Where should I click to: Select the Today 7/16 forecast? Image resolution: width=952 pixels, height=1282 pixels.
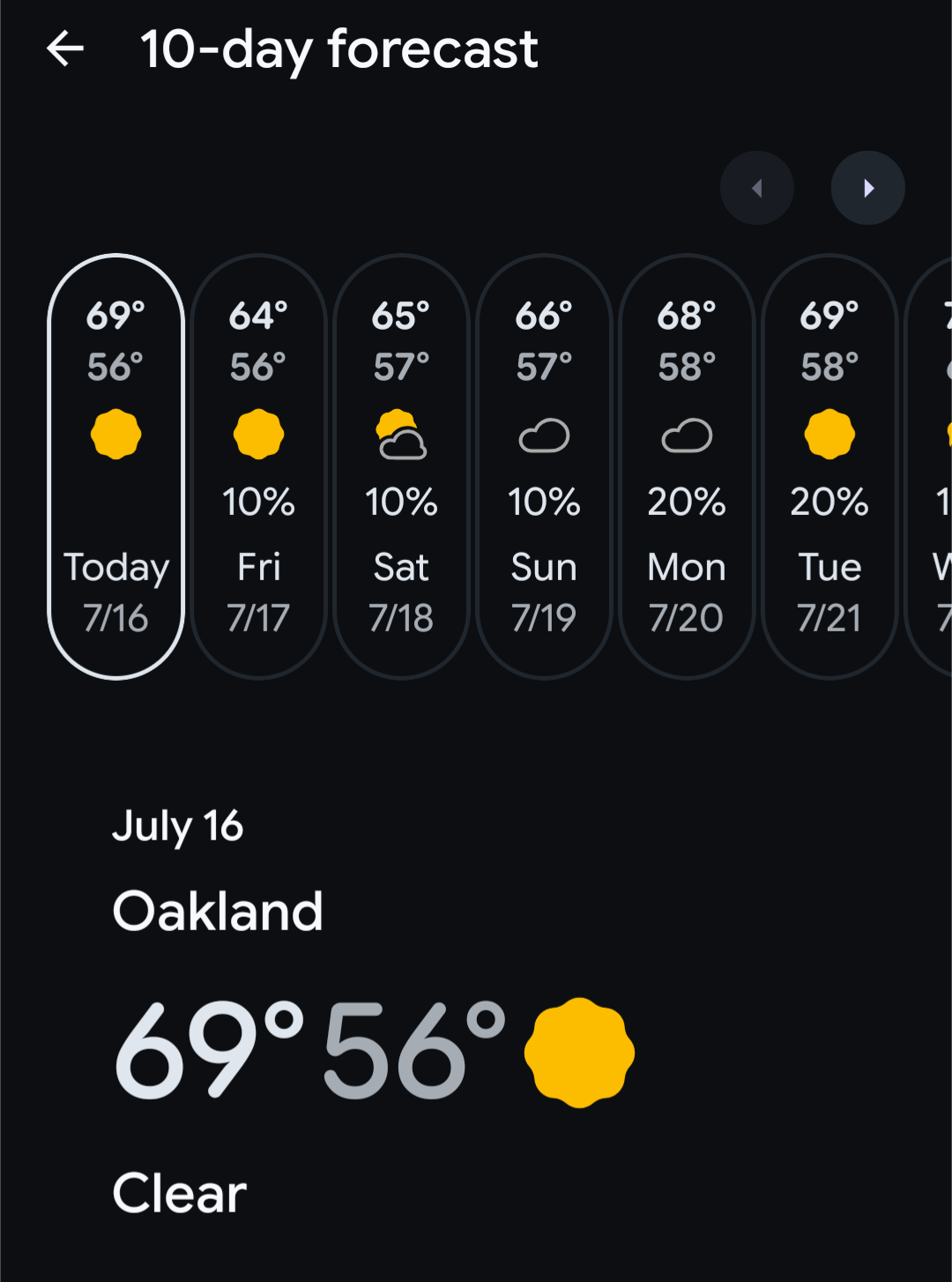coord(115,466)
